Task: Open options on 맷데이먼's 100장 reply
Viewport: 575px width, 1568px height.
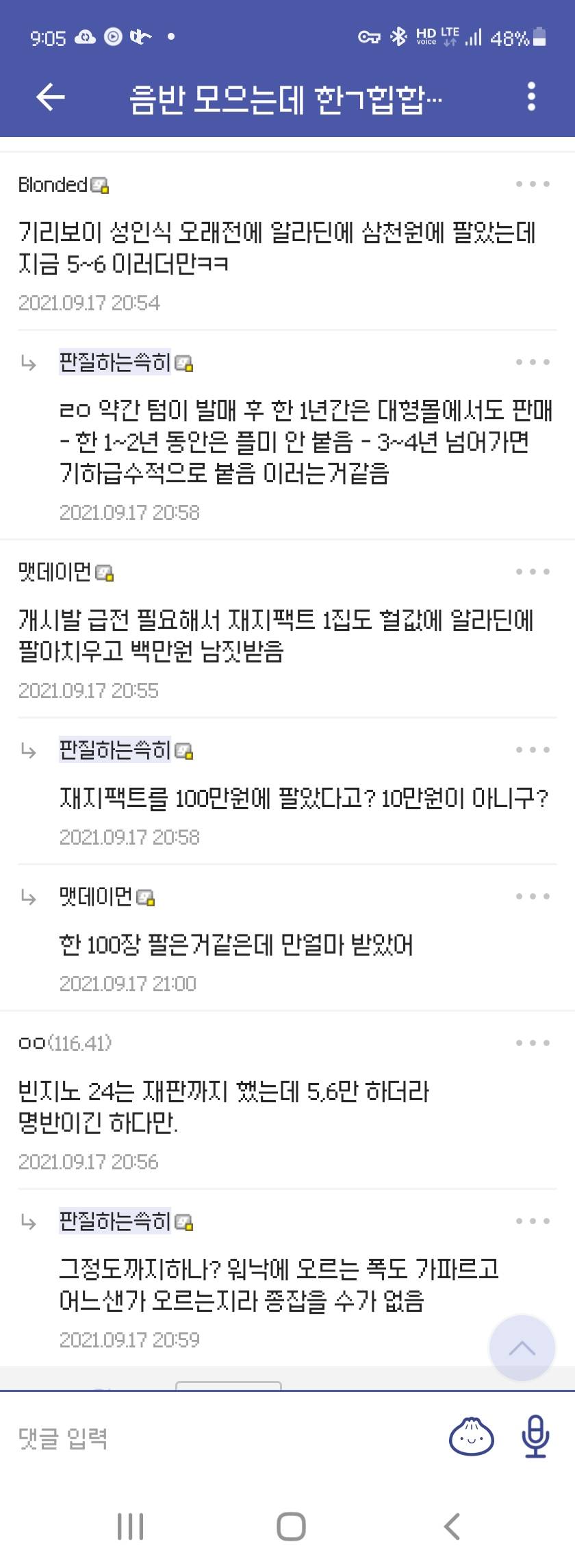Action: [533, 897]
